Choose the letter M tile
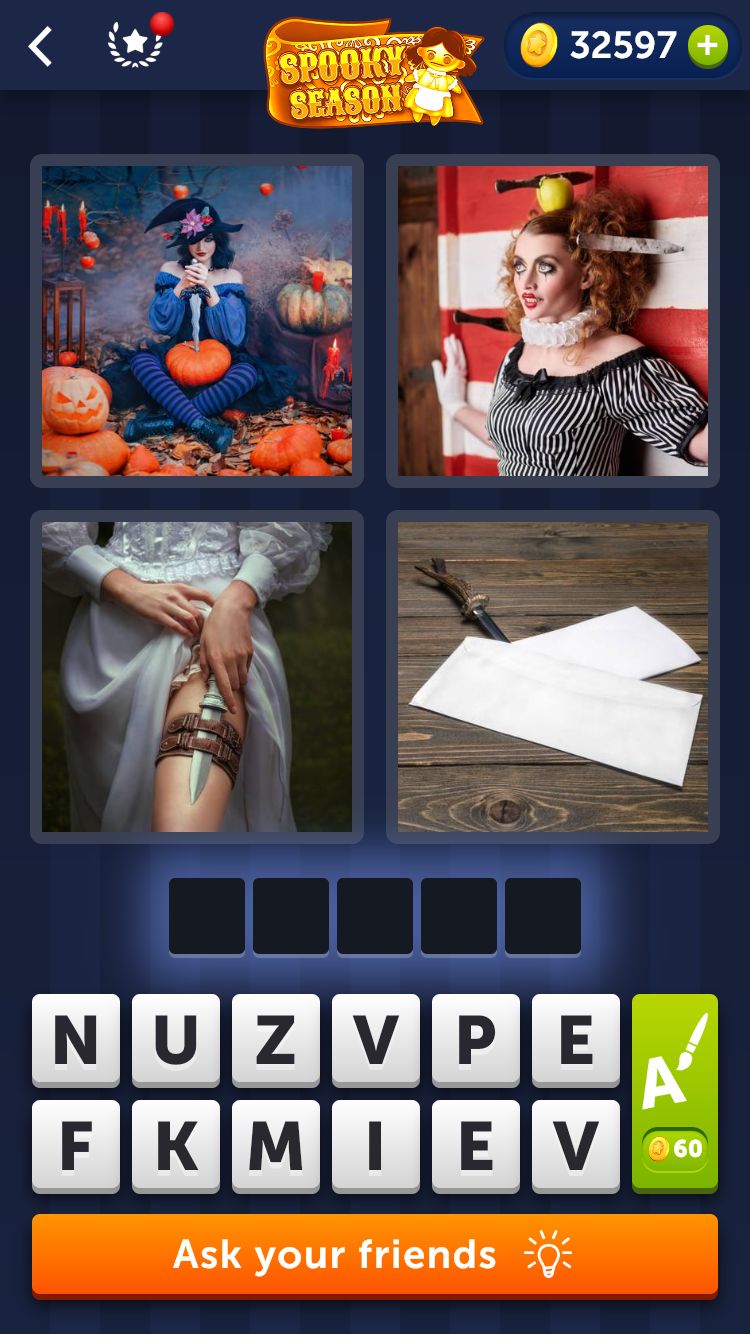750x1334 pixels. [276, 1146]
